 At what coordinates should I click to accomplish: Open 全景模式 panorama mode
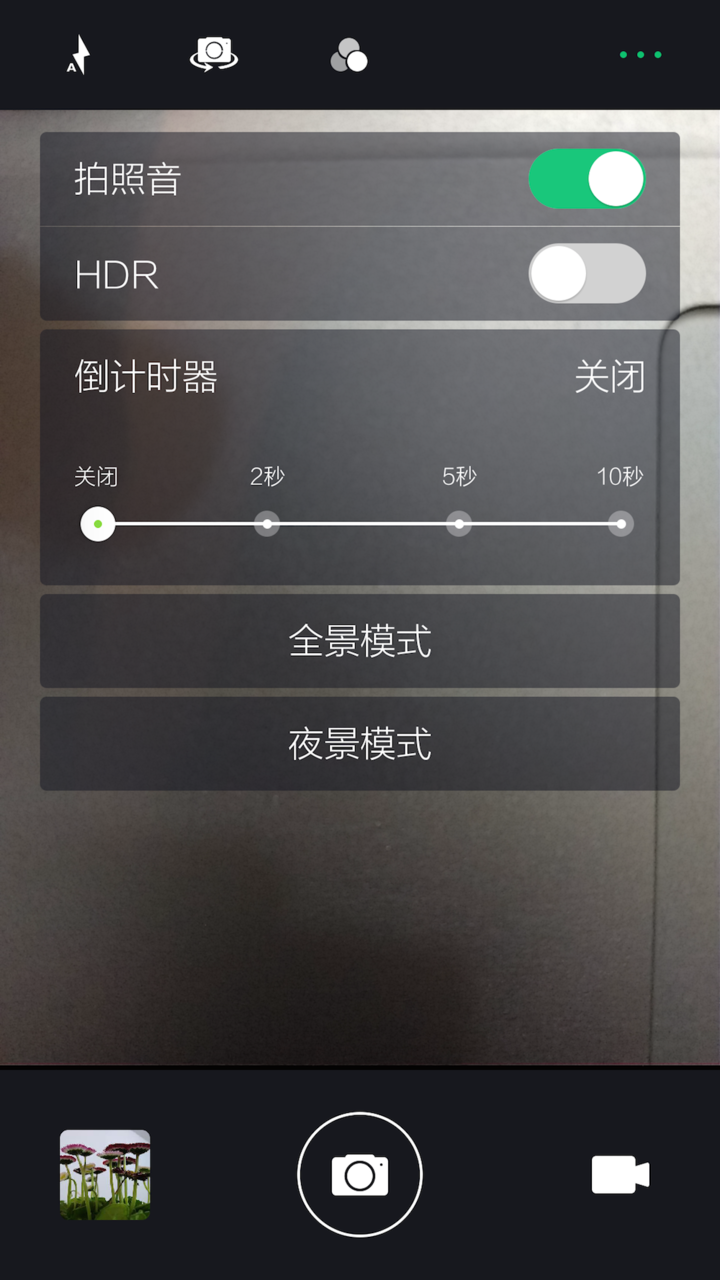pyautogui.click(x=360, y=641)
